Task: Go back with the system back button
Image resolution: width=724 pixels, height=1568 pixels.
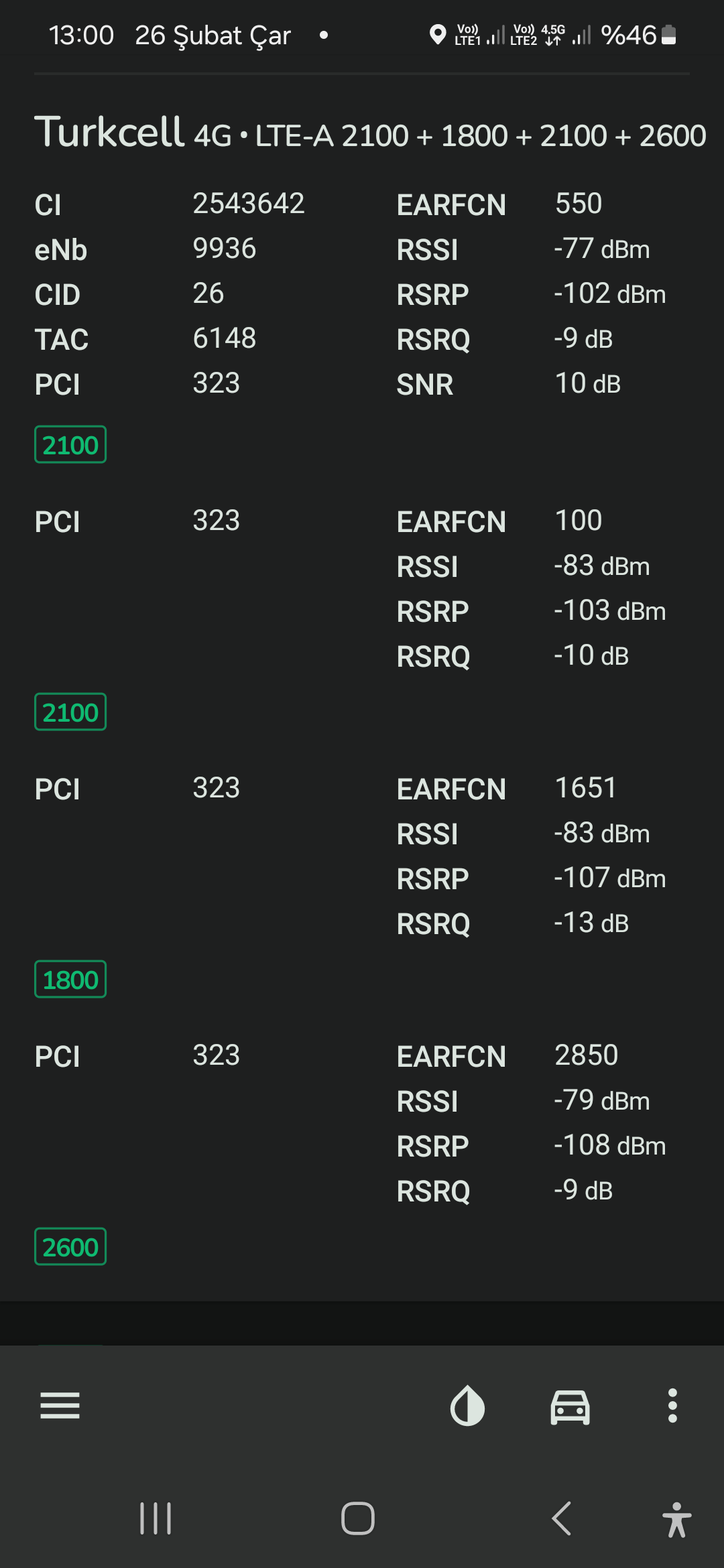Action: click(x=562, y=1518)
